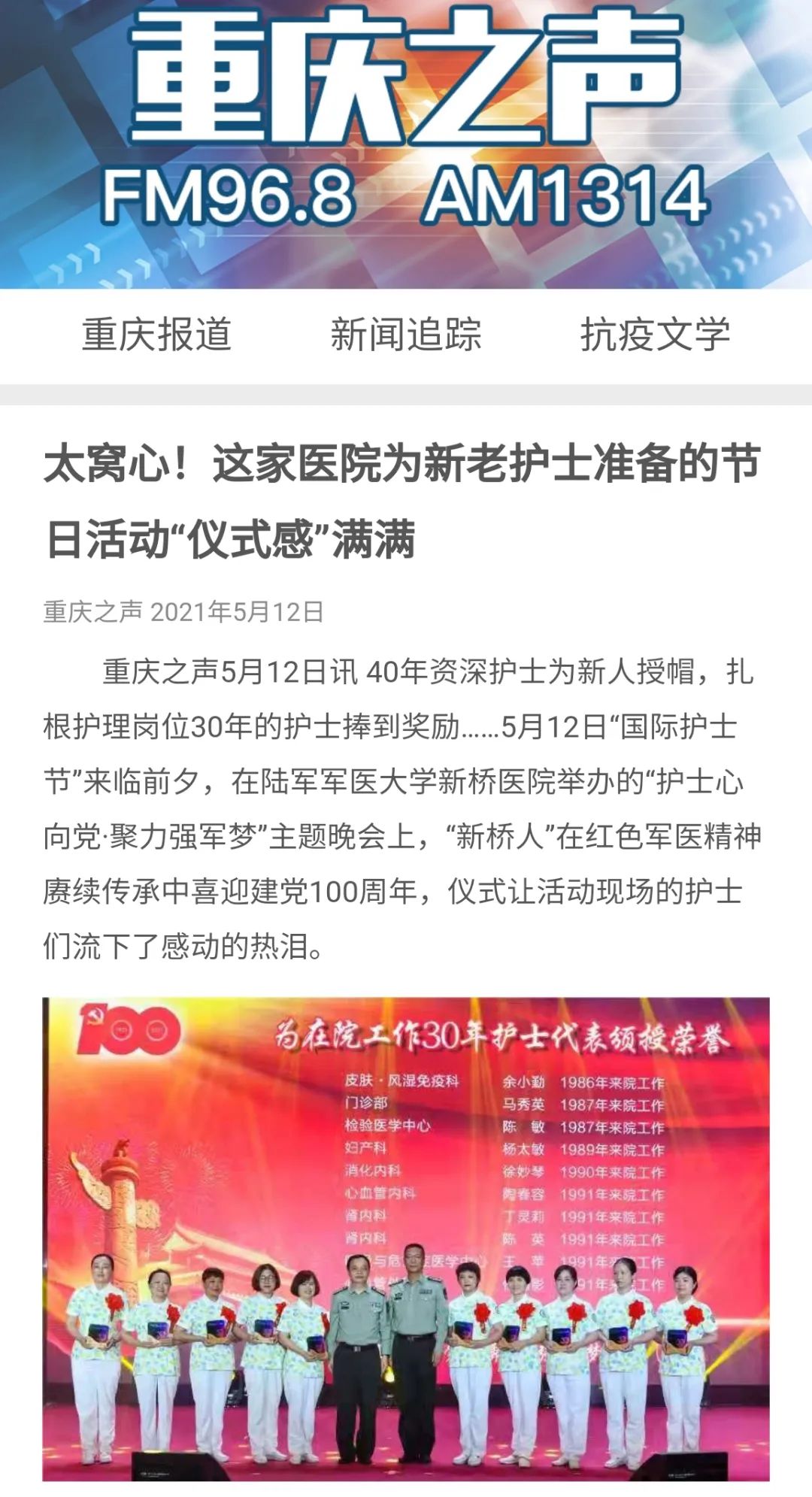Open the 新闻追踪 tab

tap(406, 335)
